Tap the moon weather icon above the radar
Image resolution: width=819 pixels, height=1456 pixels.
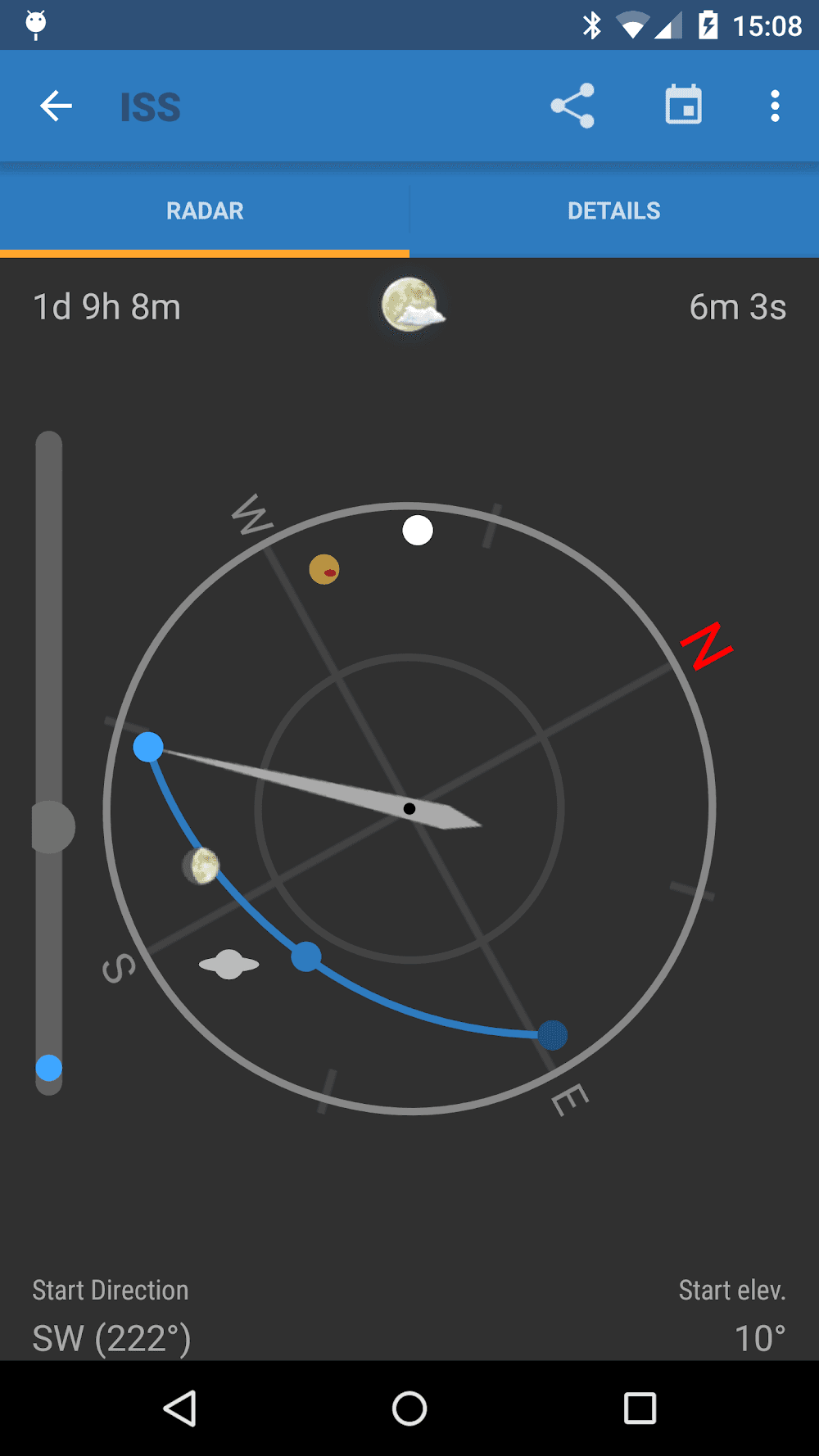pyautogui.click(x=410, y=307)
